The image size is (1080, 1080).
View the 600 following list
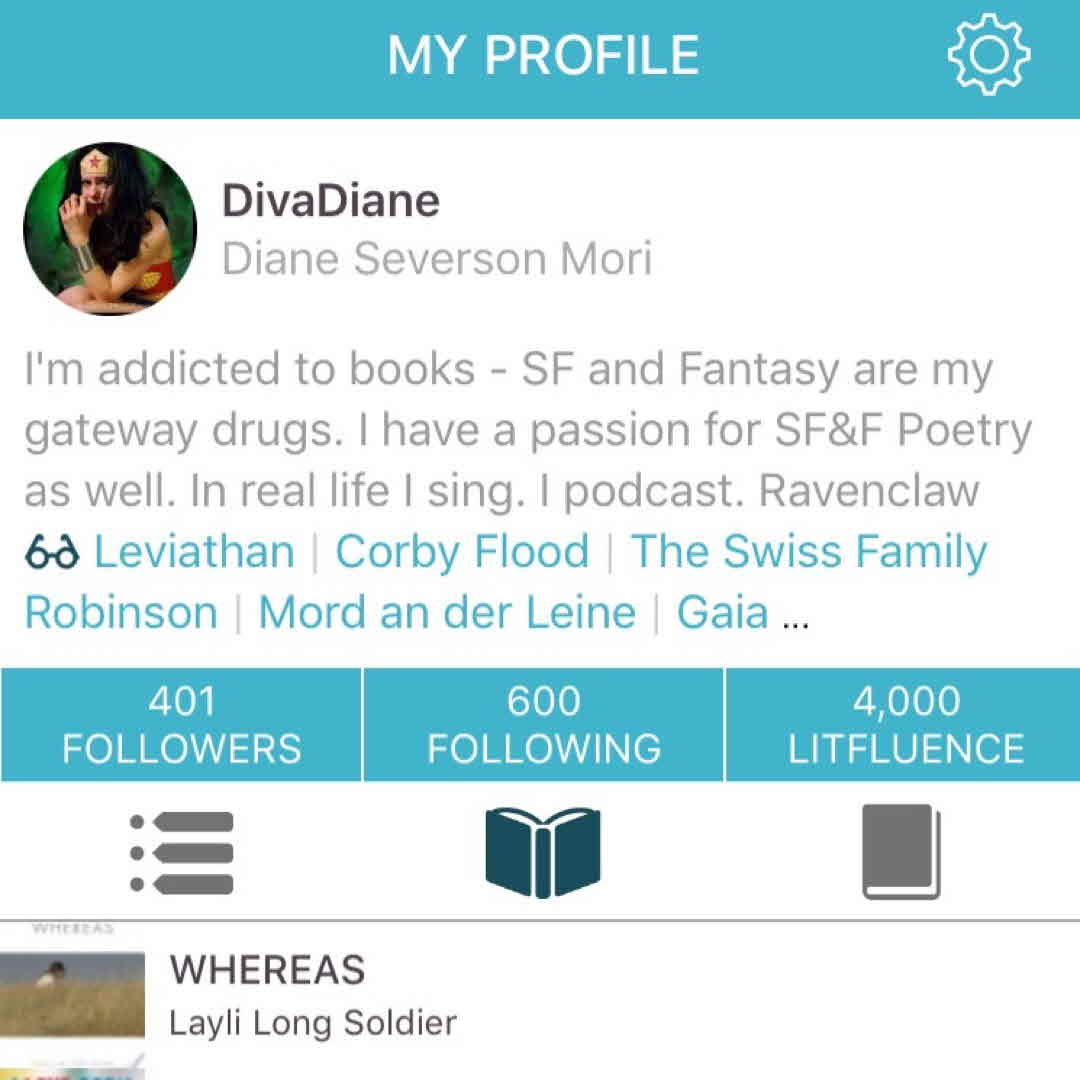[x=543, y=725]
